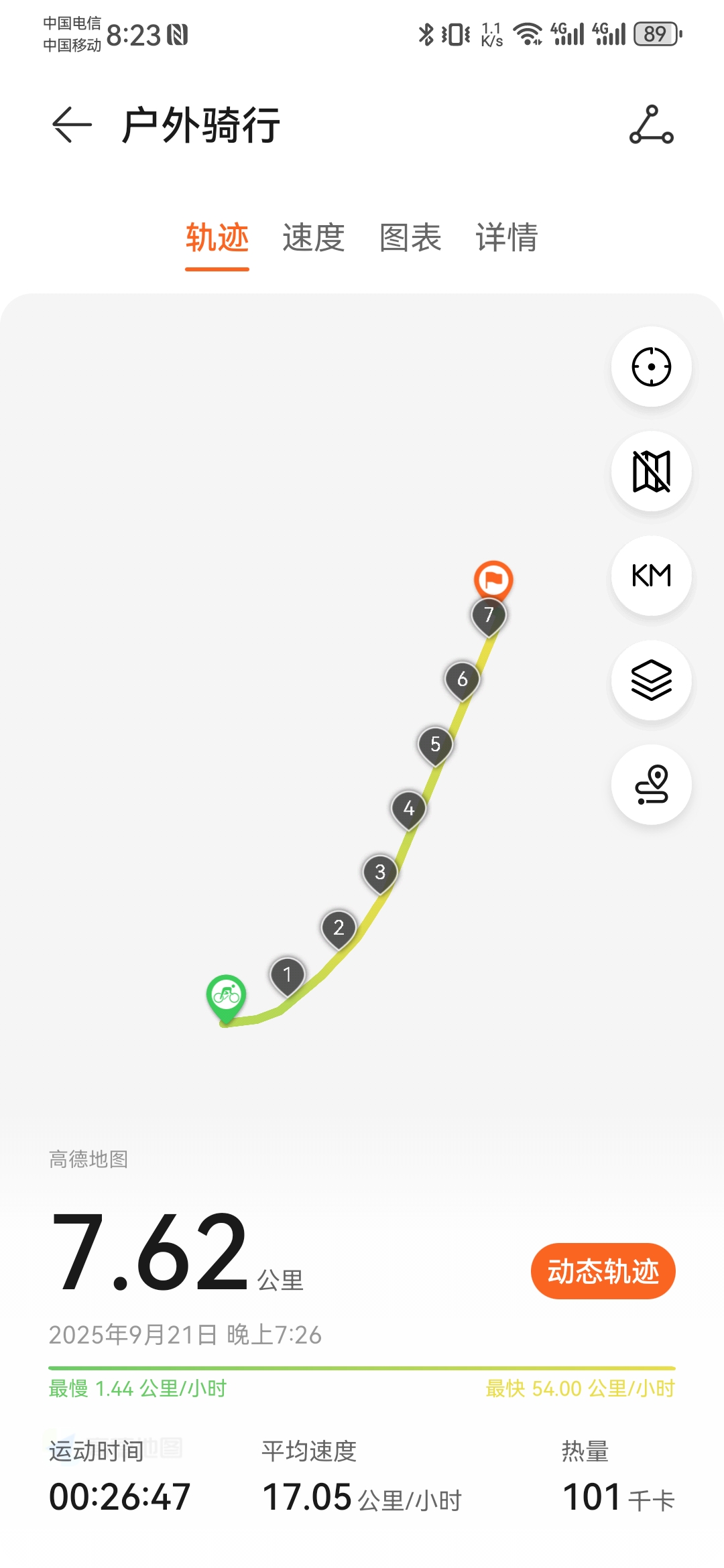The width and height of the screenshot is (724, 1568).
Task: Go back from the 户外骑行 page
Action: tap(71, 125)
